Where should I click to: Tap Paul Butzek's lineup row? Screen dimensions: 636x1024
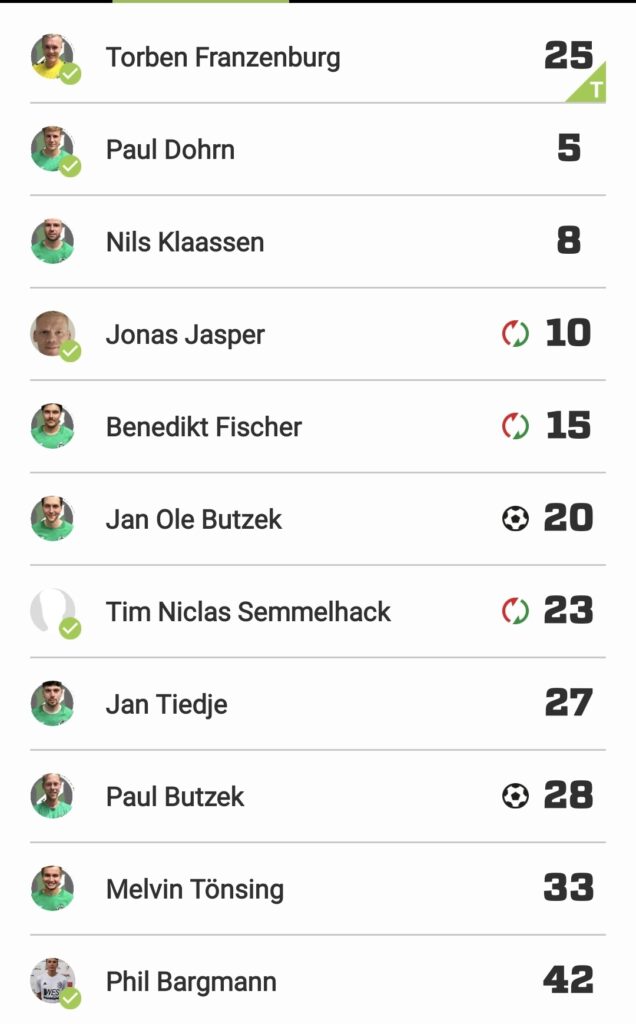click(175, 796)
